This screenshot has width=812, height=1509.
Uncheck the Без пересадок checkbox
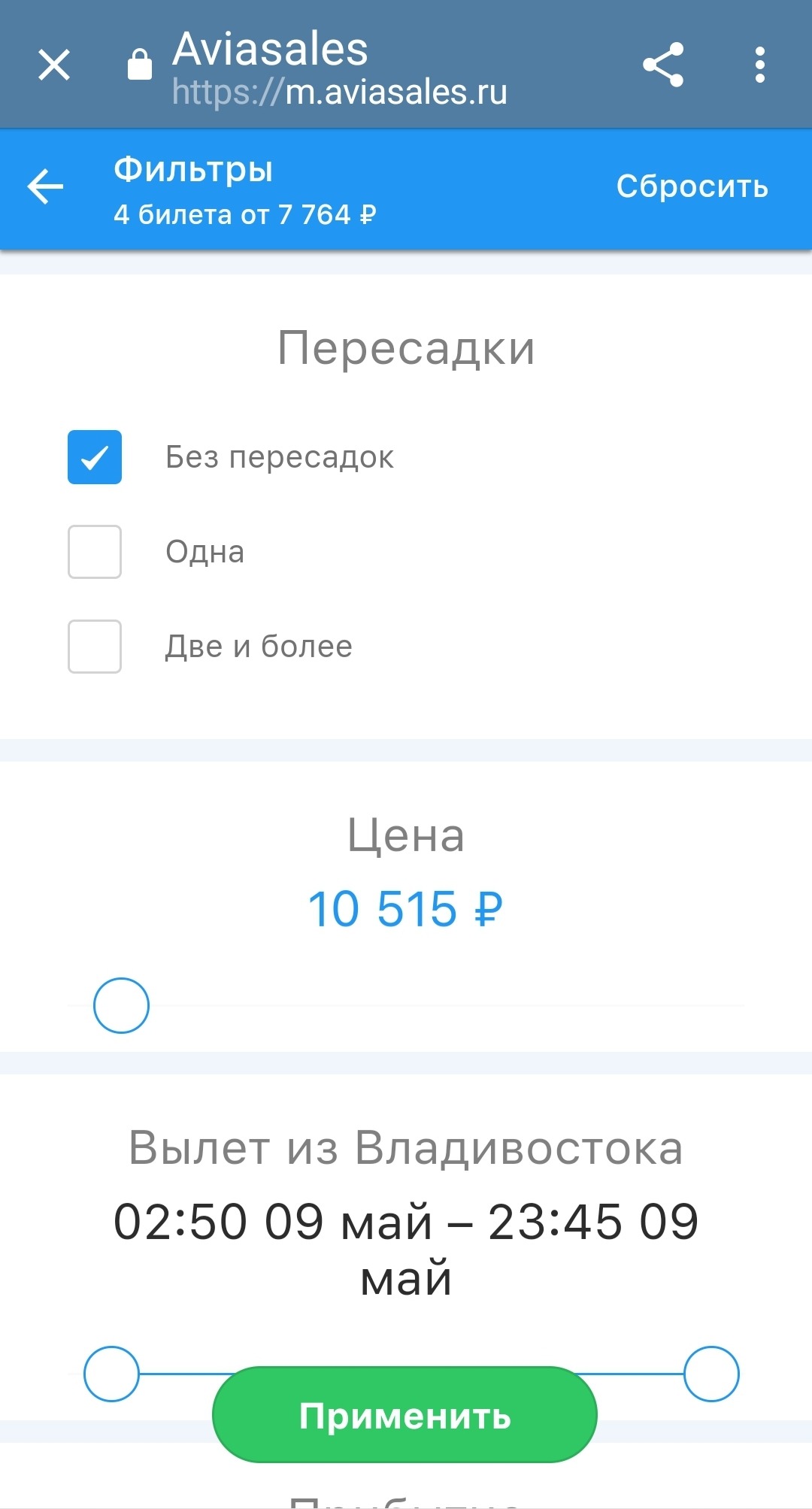pyautogui.click(x=95, y=457)
